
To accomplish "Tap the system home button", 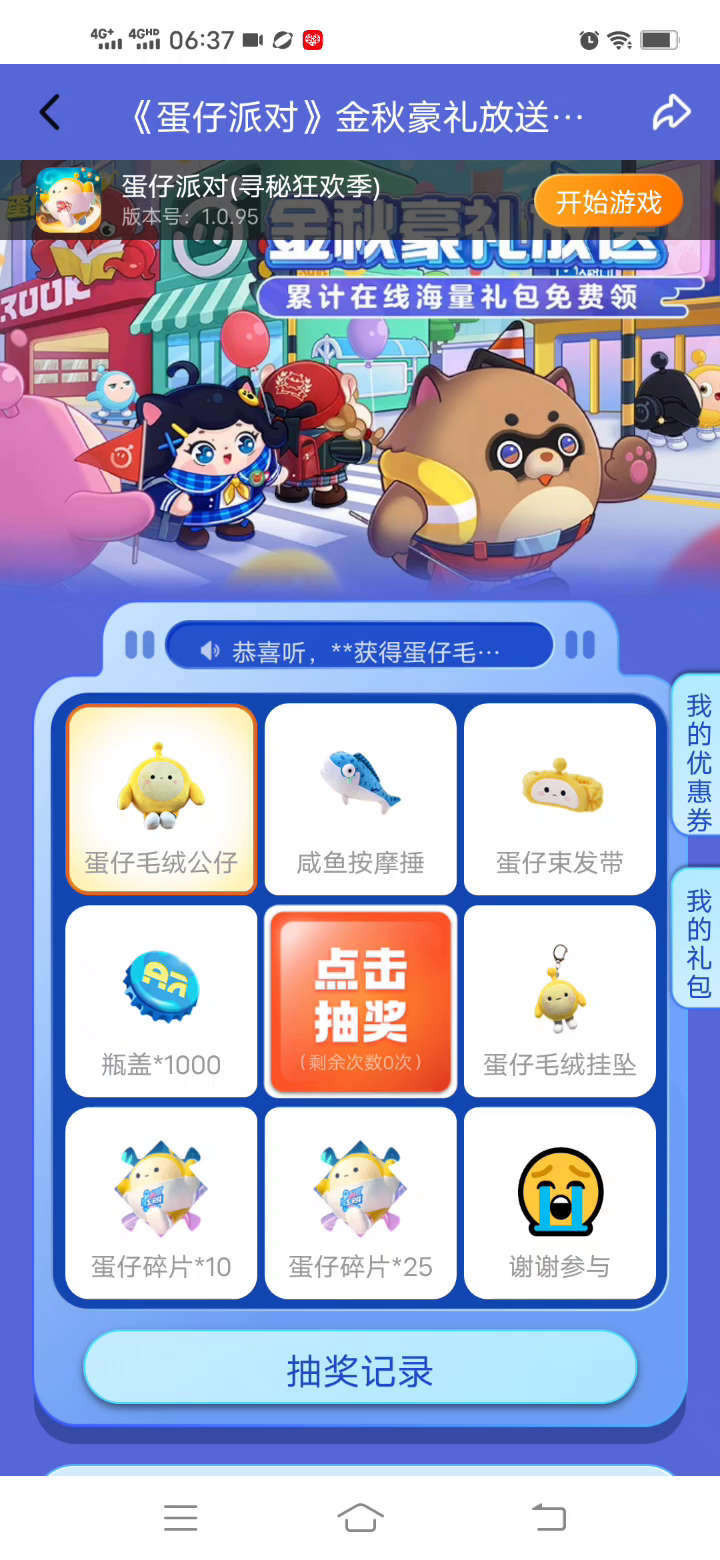I will 360,1518.
